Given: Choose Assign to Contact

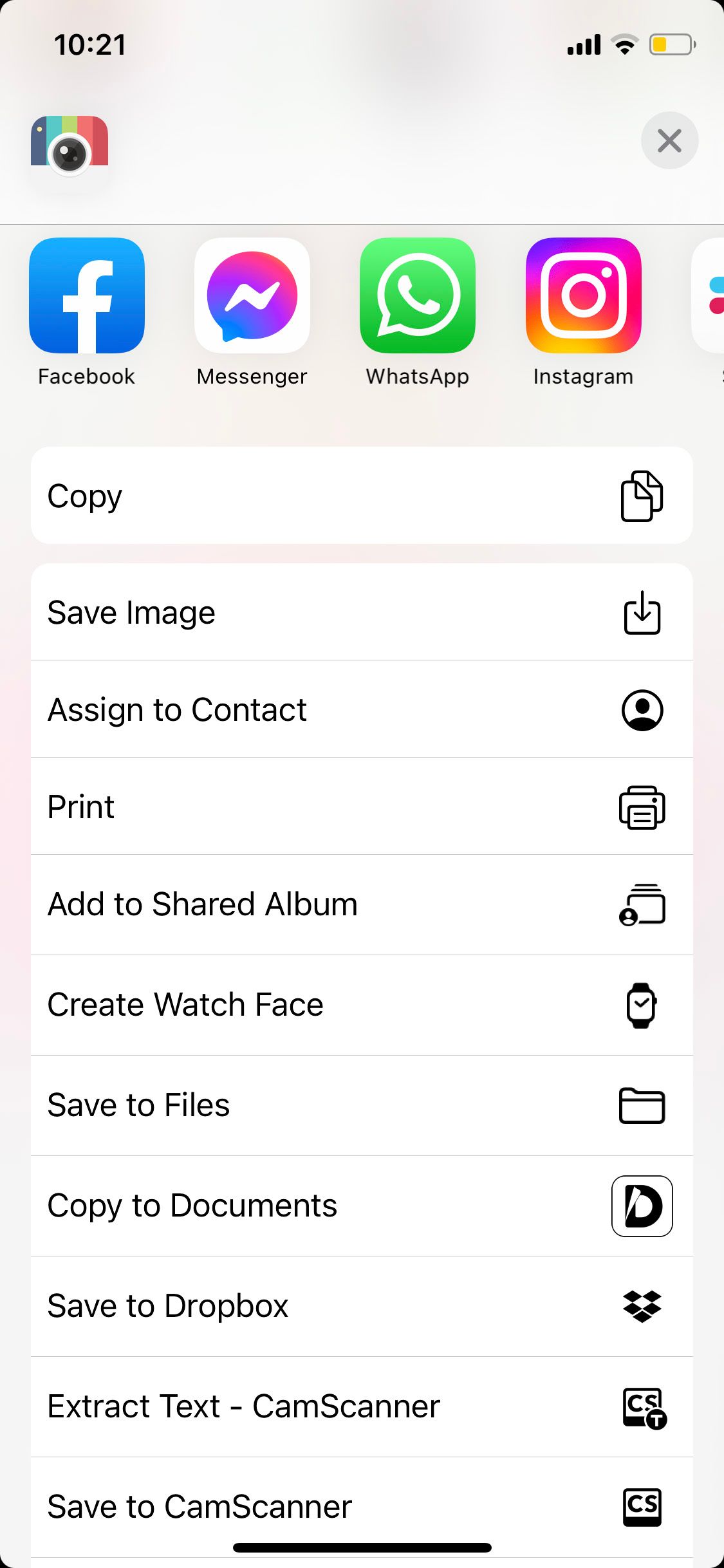Looking at the screenshot, I should click(x=362, y=709).
